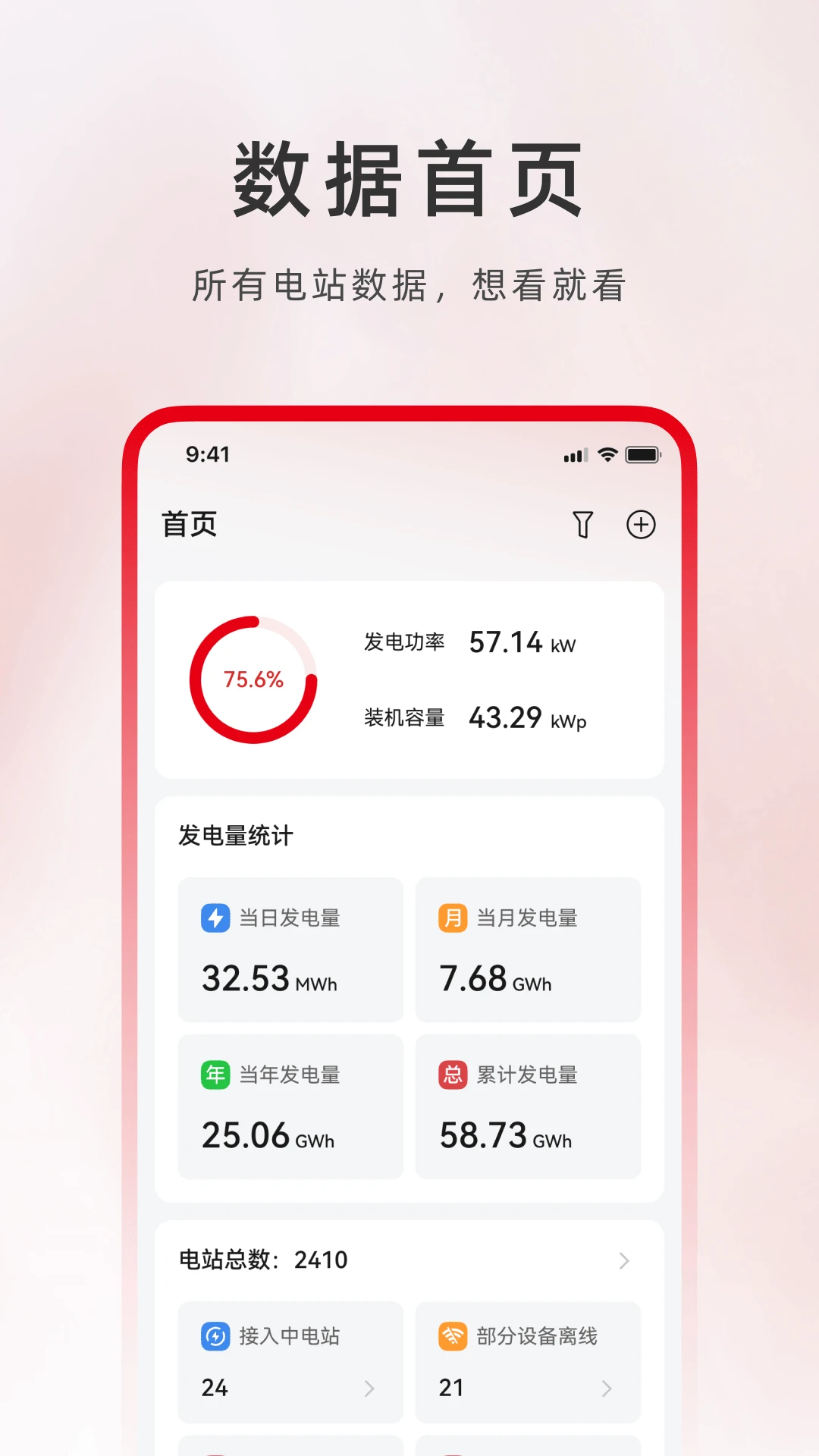The width and height of the screenshot is (819, 1456).
Task: Click the battery icon in the status bar
Action: (644, 453)
